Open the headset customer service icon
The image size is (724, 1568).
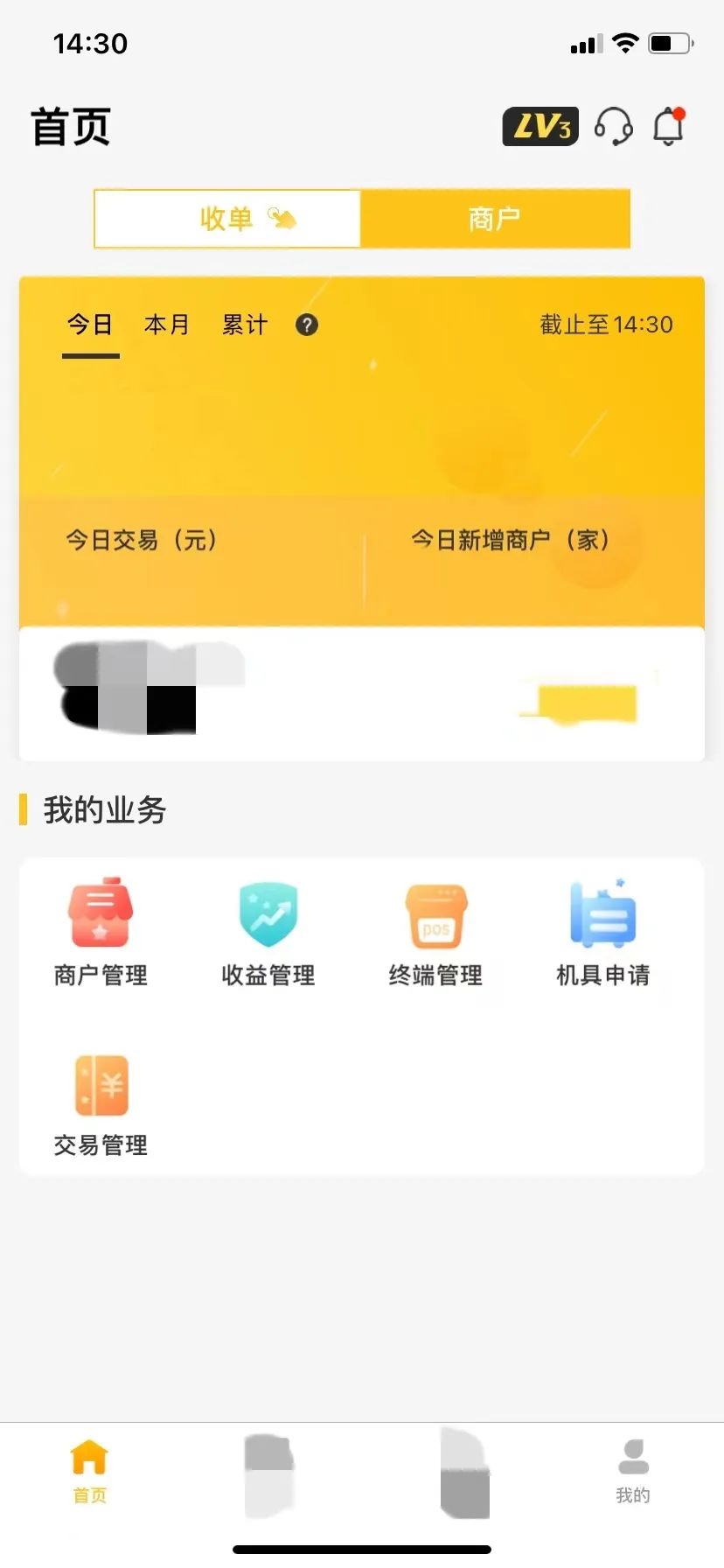pyautogui.click(x=613, y=127)
